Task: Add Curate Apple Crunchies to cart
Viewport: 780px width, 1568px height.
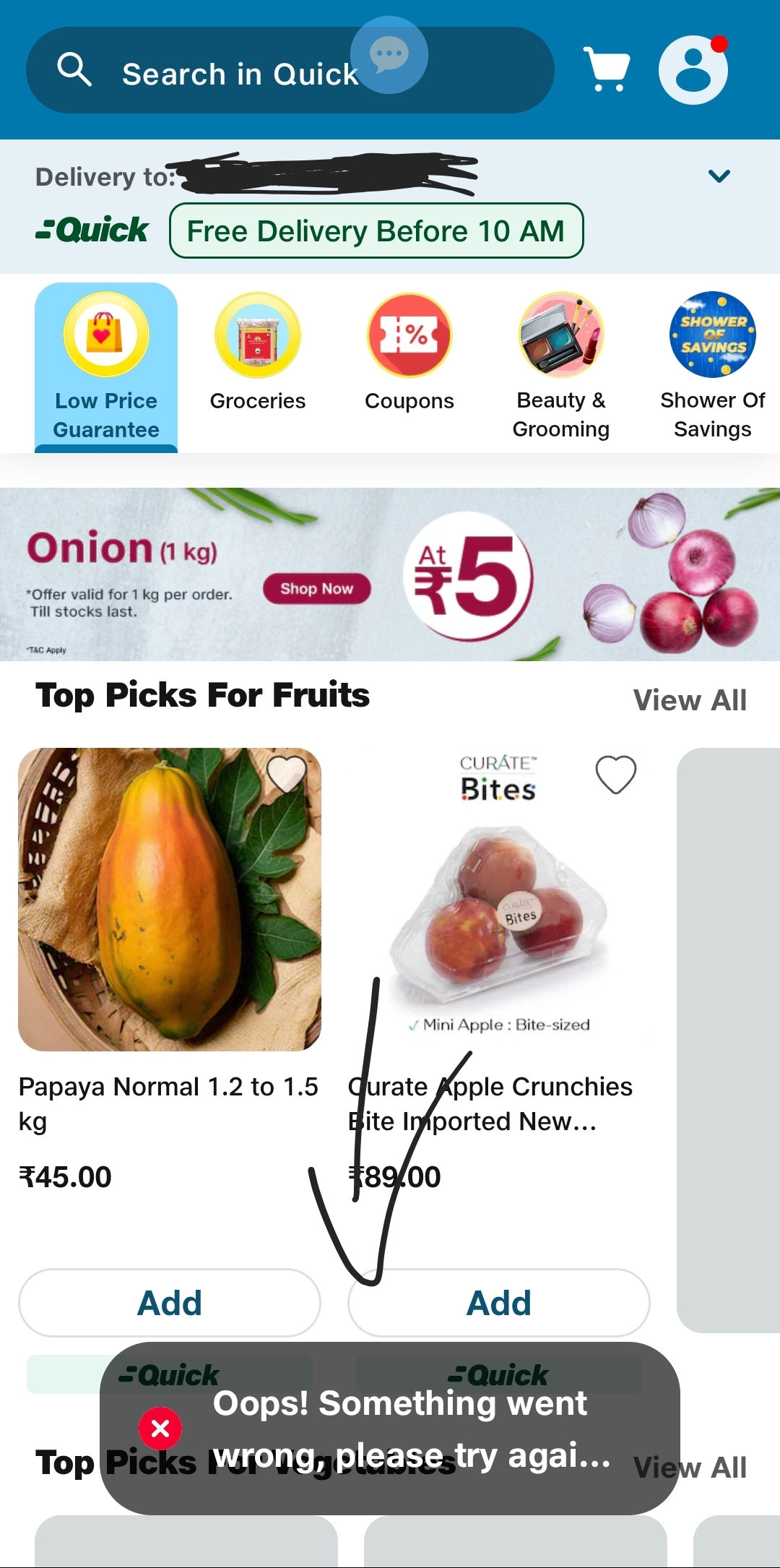Action: click(499, 1303)
